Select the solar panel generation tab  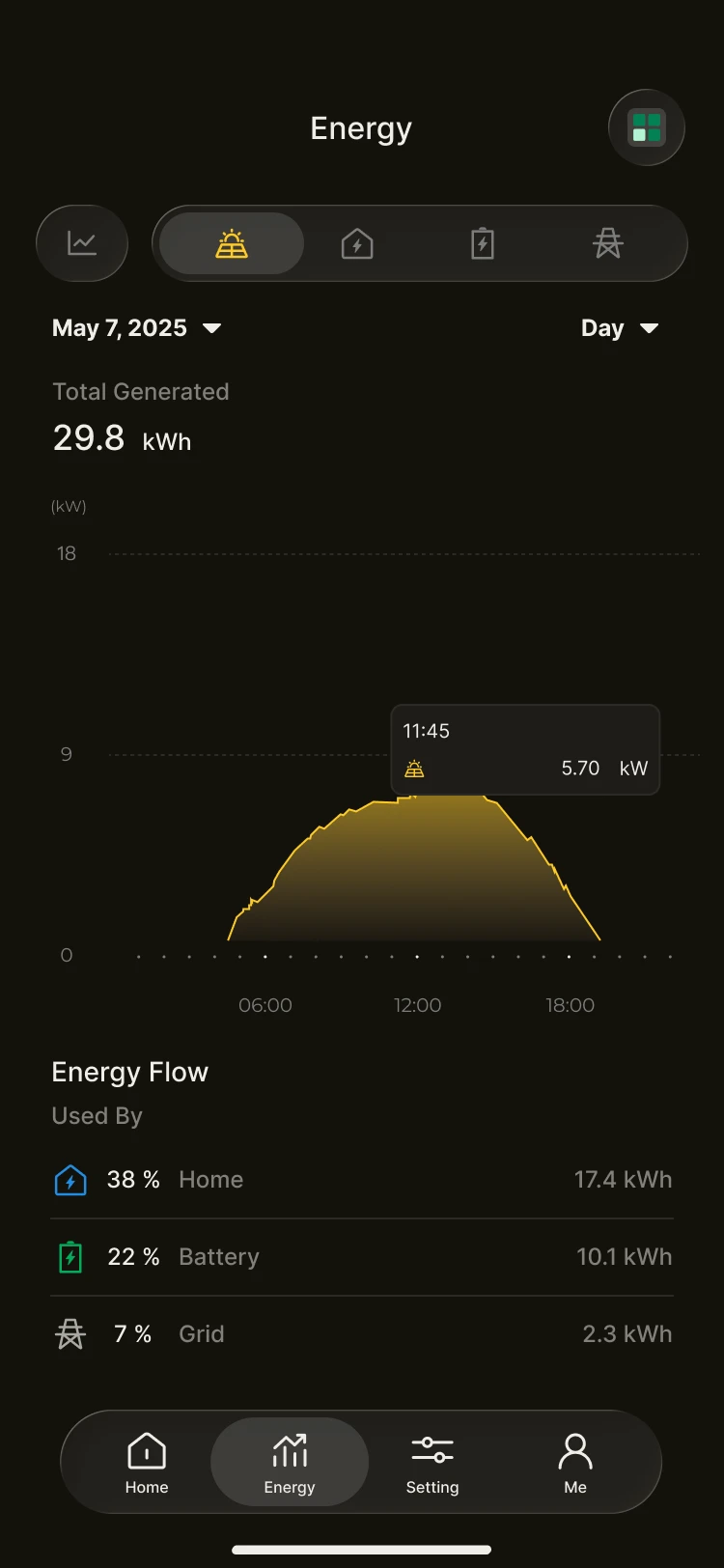(232, 243)
